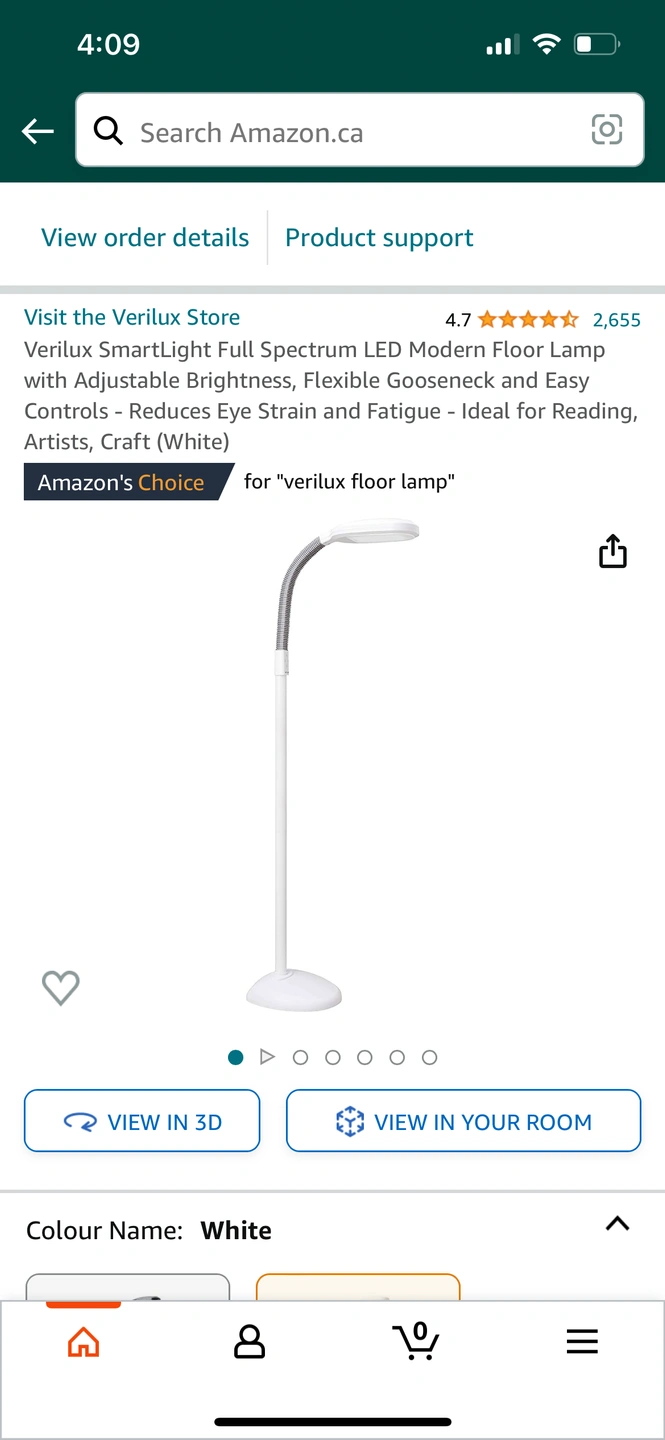Screen dimensions: 665x1440
Task: Open Product support link
Action: coord(379,238)
